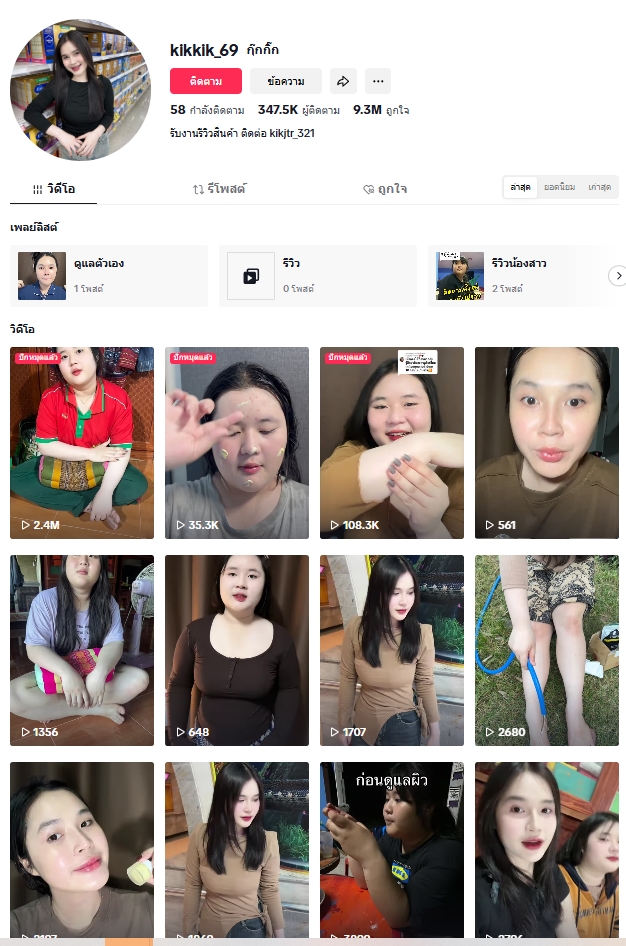
Task: Sort videos by ยอดนิยม popular
Action: pos(559,187)
